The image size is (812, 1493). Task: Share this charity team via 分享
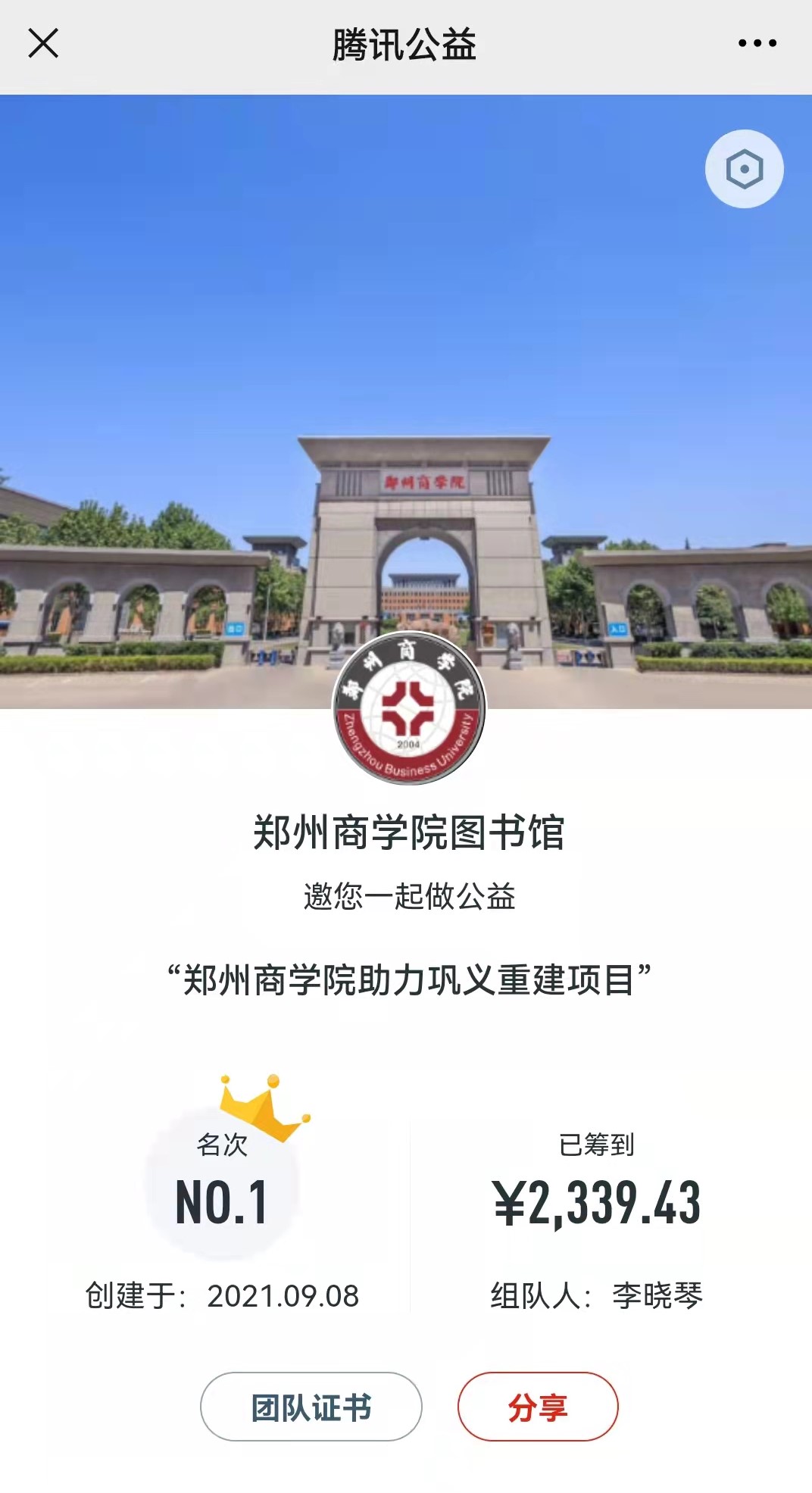click(538, 1407)
